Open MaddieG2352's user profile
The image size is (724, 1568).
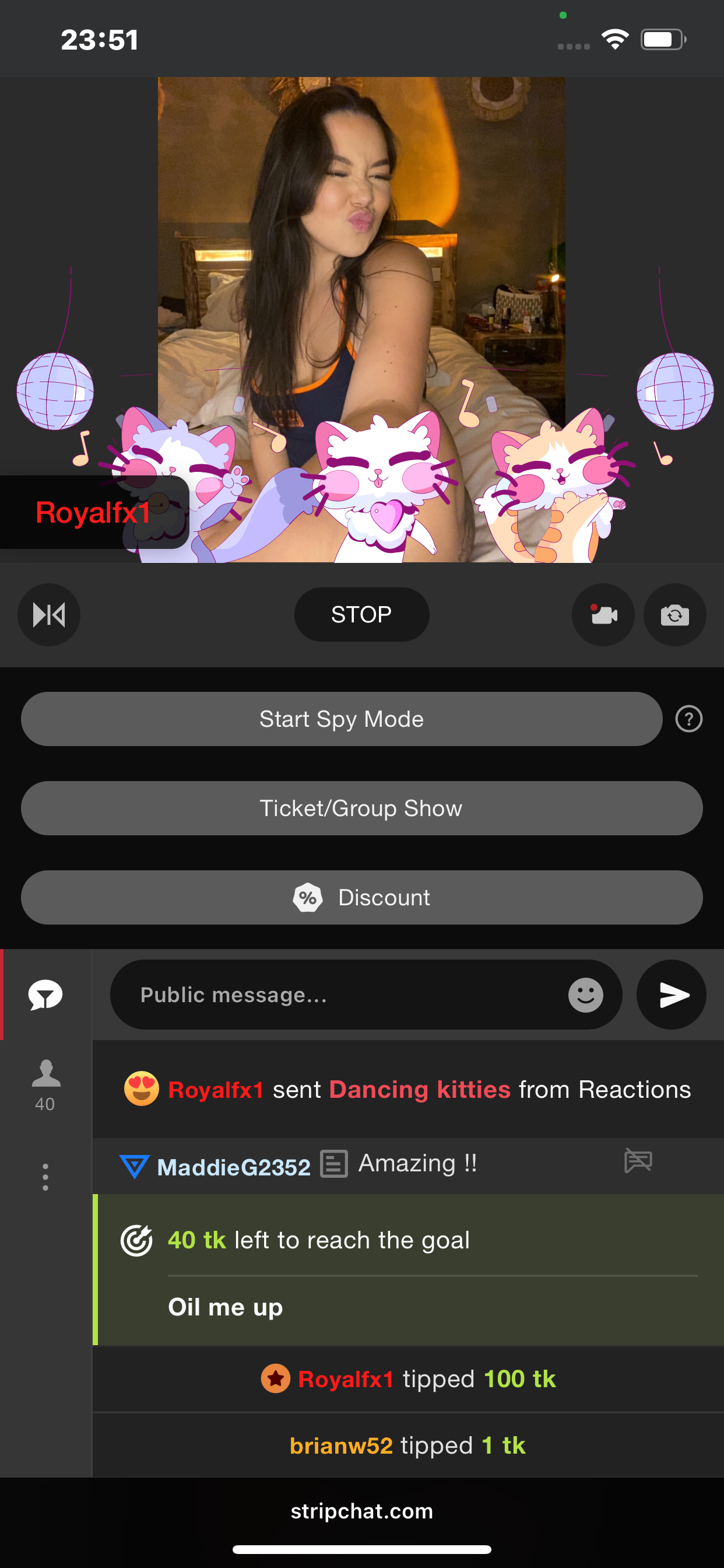[x=234, y=1167]
